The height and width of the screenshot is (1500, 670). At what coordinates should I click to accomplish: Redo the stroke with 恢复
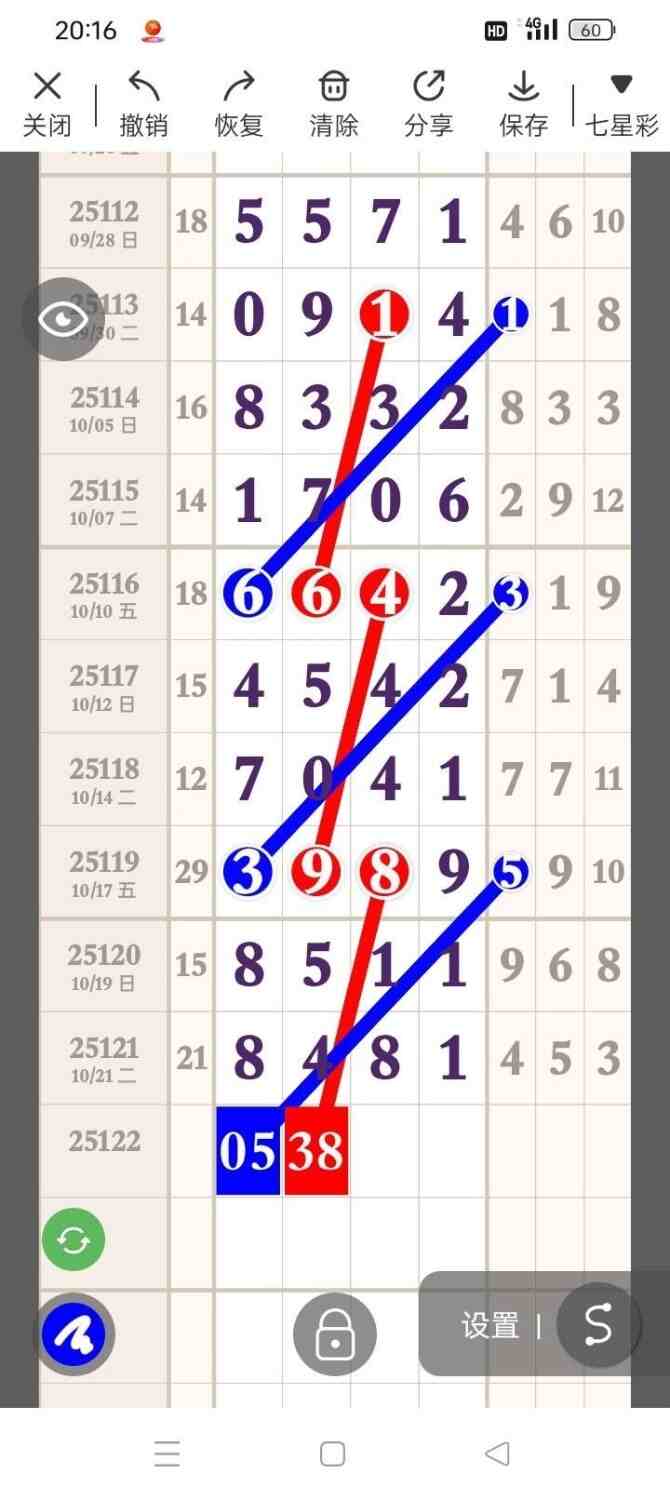tap(238, 104)
